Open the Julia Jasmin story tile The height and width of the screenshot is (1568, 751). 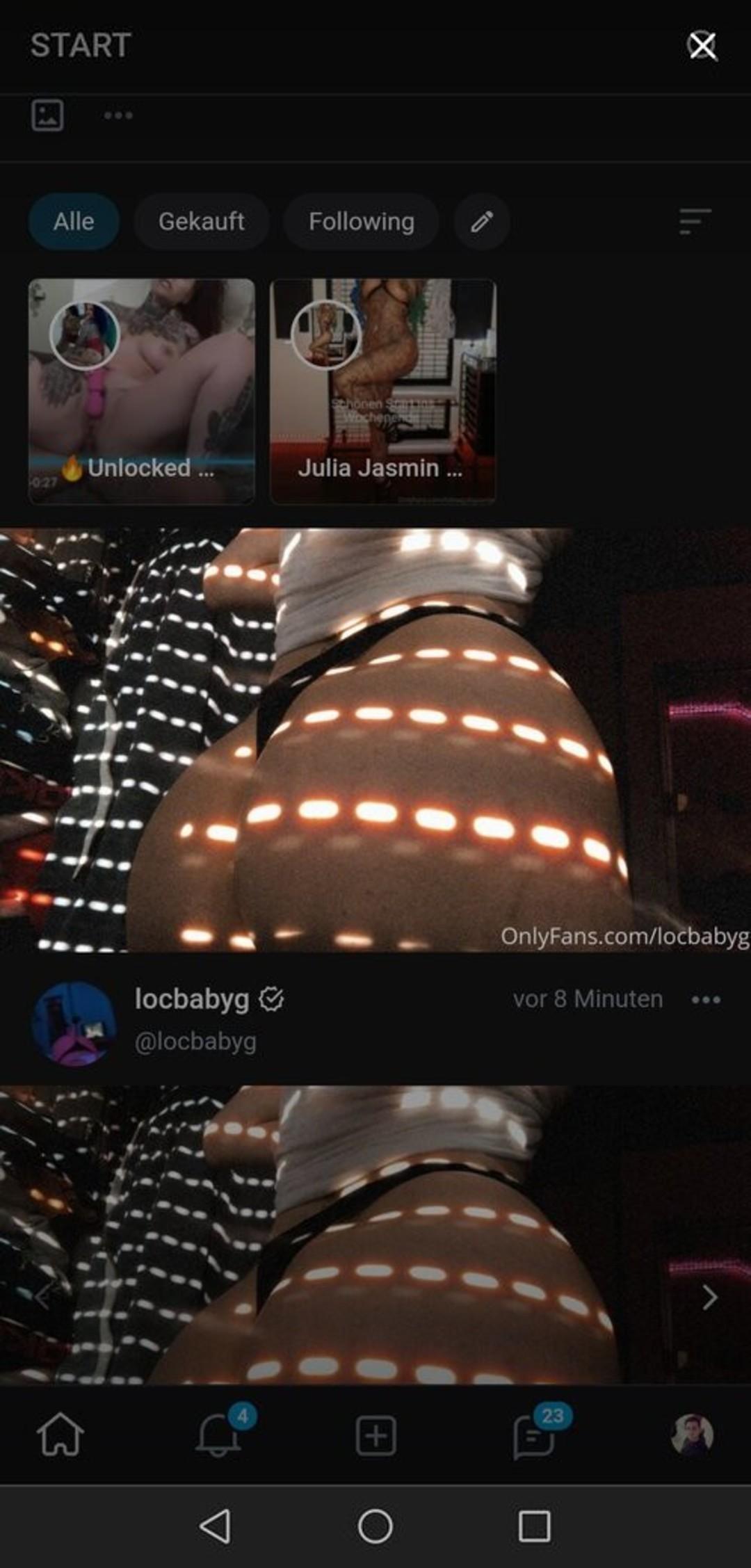(382, 391)
